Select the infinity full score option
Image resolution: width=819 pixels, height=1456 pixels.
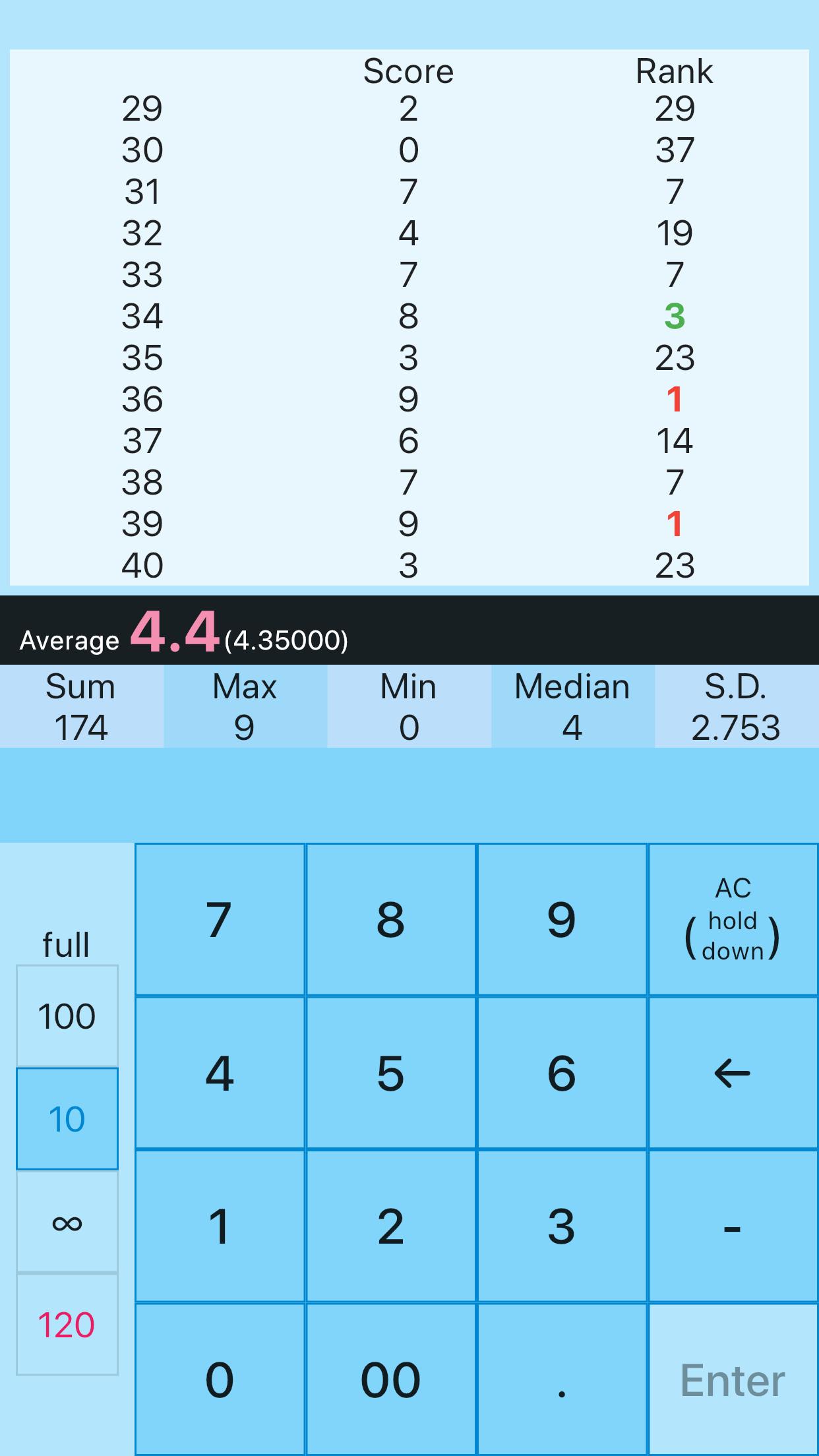coord(67,1222)
